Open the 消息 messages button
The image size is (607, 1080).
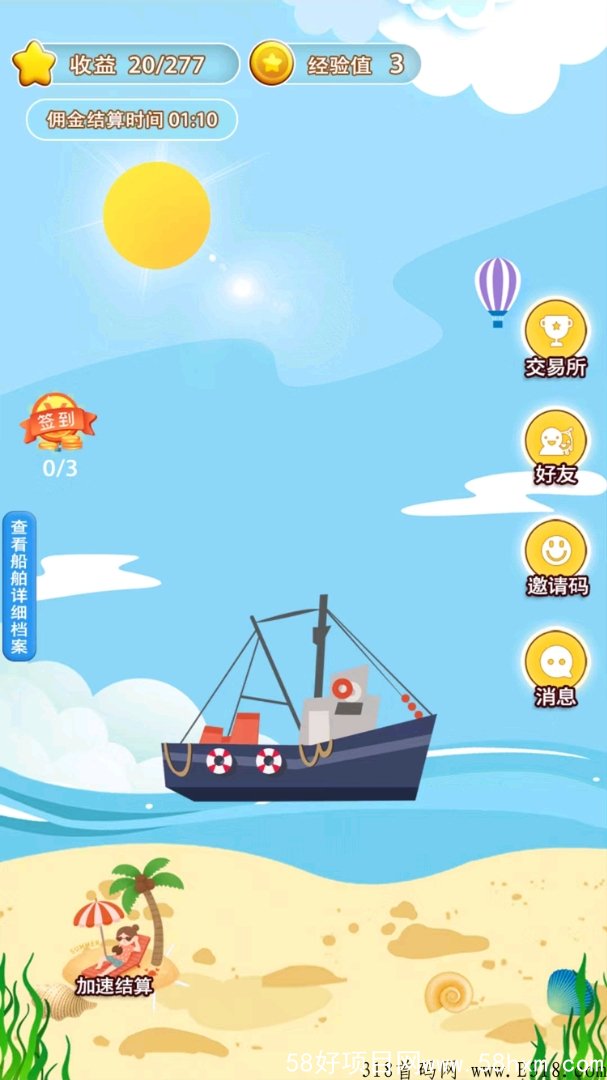[555, 666]
